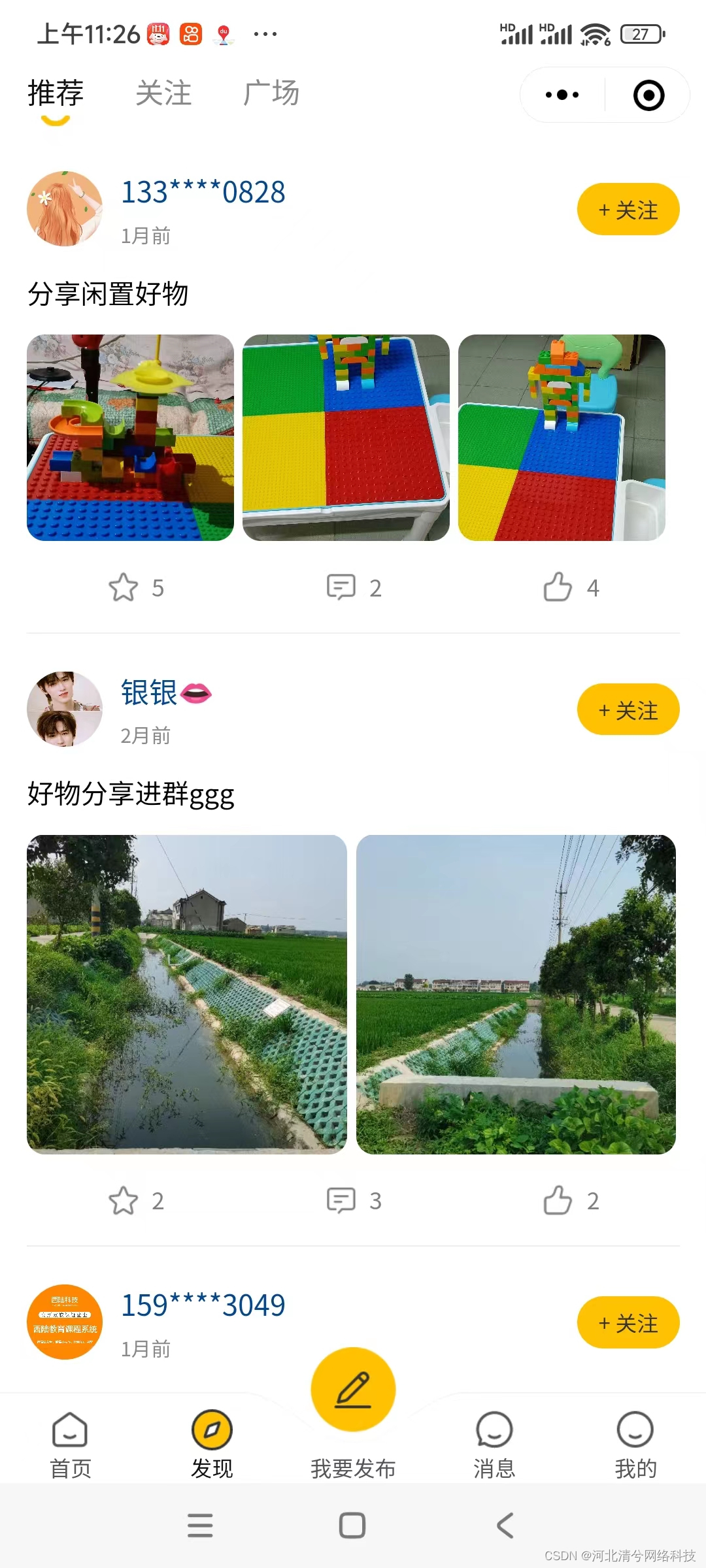Open the 我的 tab
Viewport: 706px width, 1568px height.
pyautogui.click(x=635, y=1445)
